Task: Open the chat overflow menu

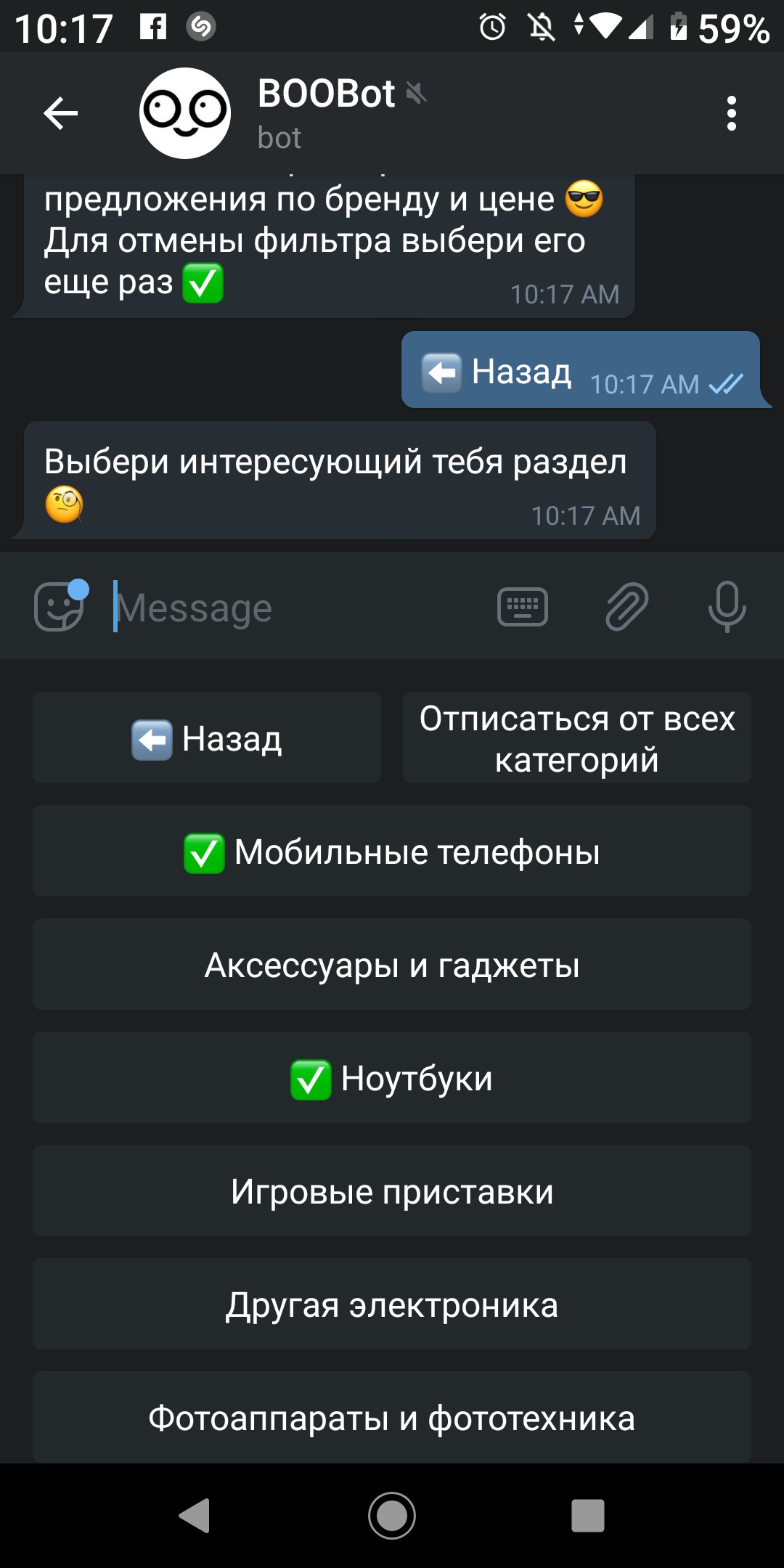Action: point(731,113)
